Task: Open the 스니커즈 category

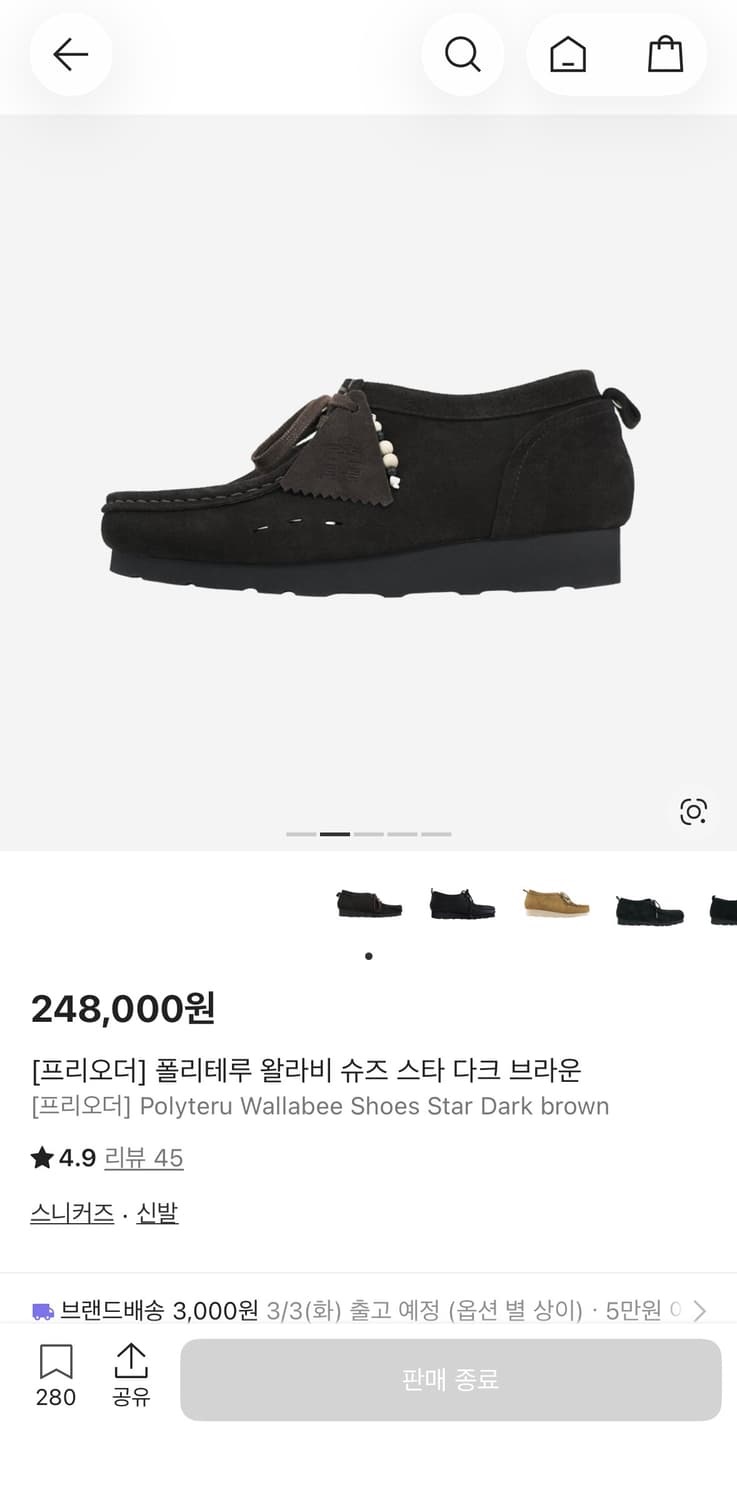Action: (x=70, y=1212)
